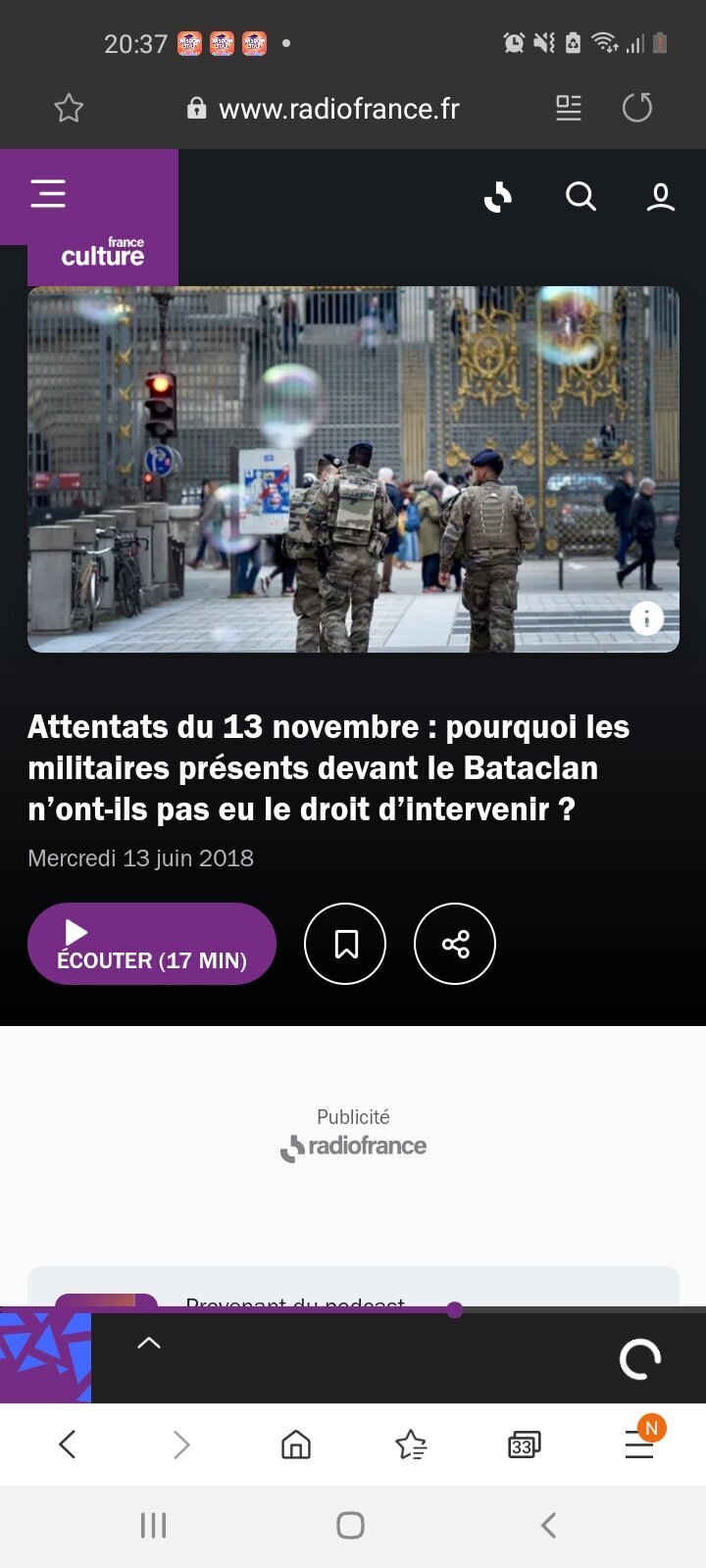706x1568 pixels.
Task: Open the user account icon
Action: click(x=661, y=197)
